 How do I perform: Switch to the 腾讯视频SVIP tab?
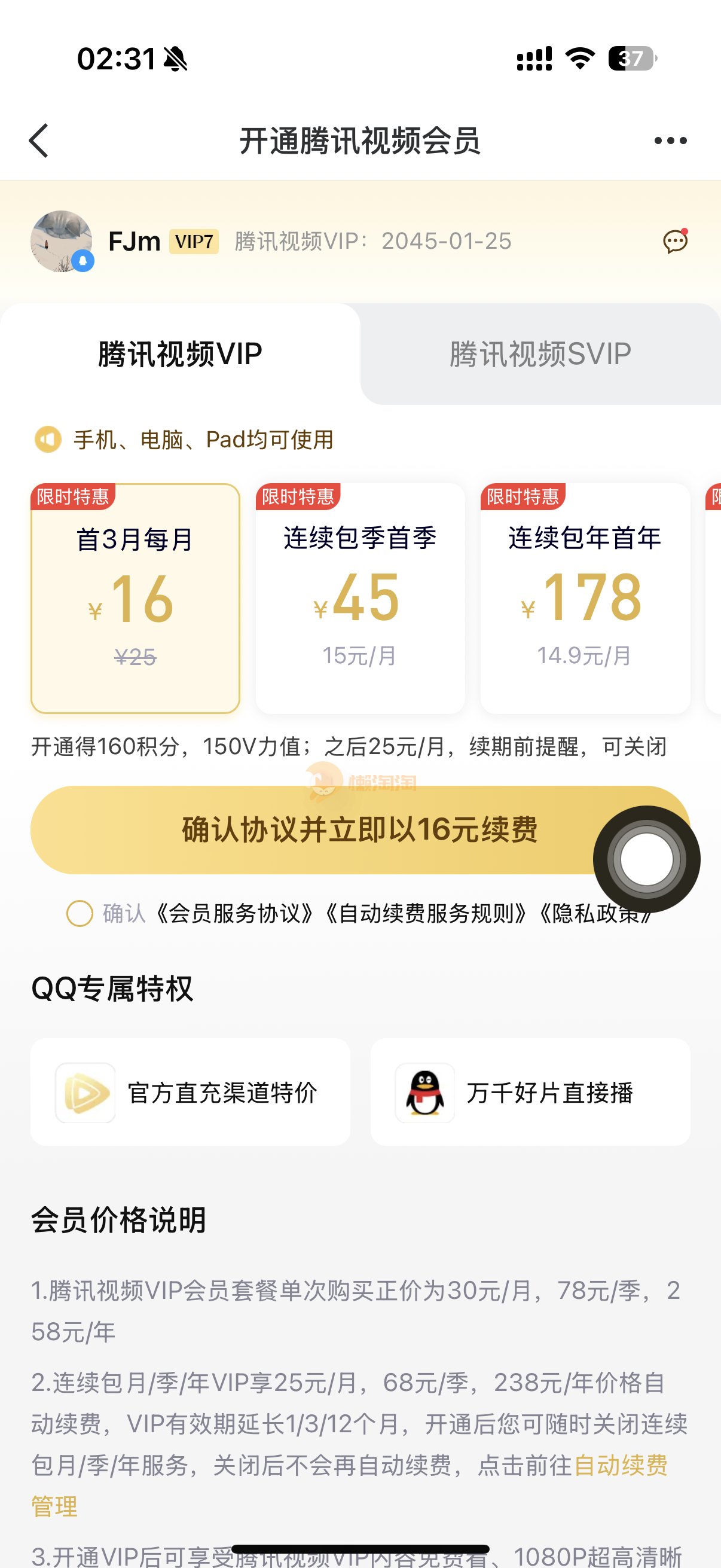click(x=540, y=353)
